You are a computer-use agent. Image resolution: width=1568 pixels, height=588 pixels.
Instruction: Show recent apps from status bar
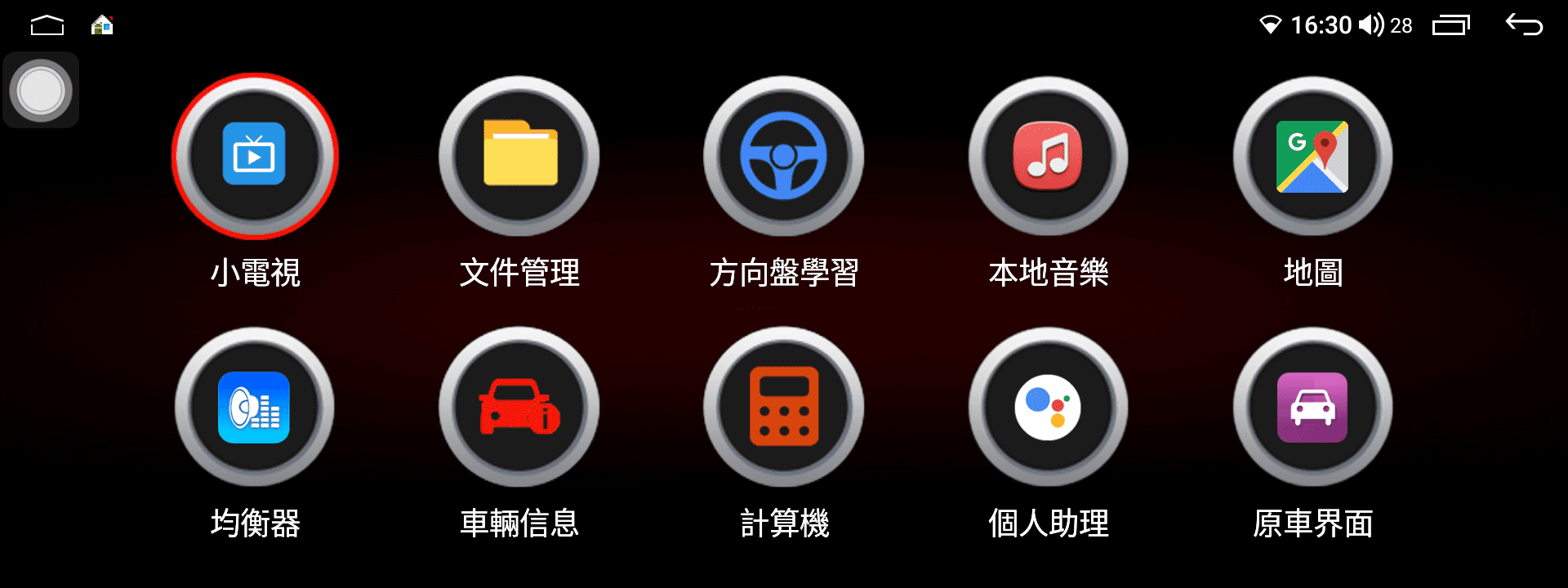coord(1450,25)
